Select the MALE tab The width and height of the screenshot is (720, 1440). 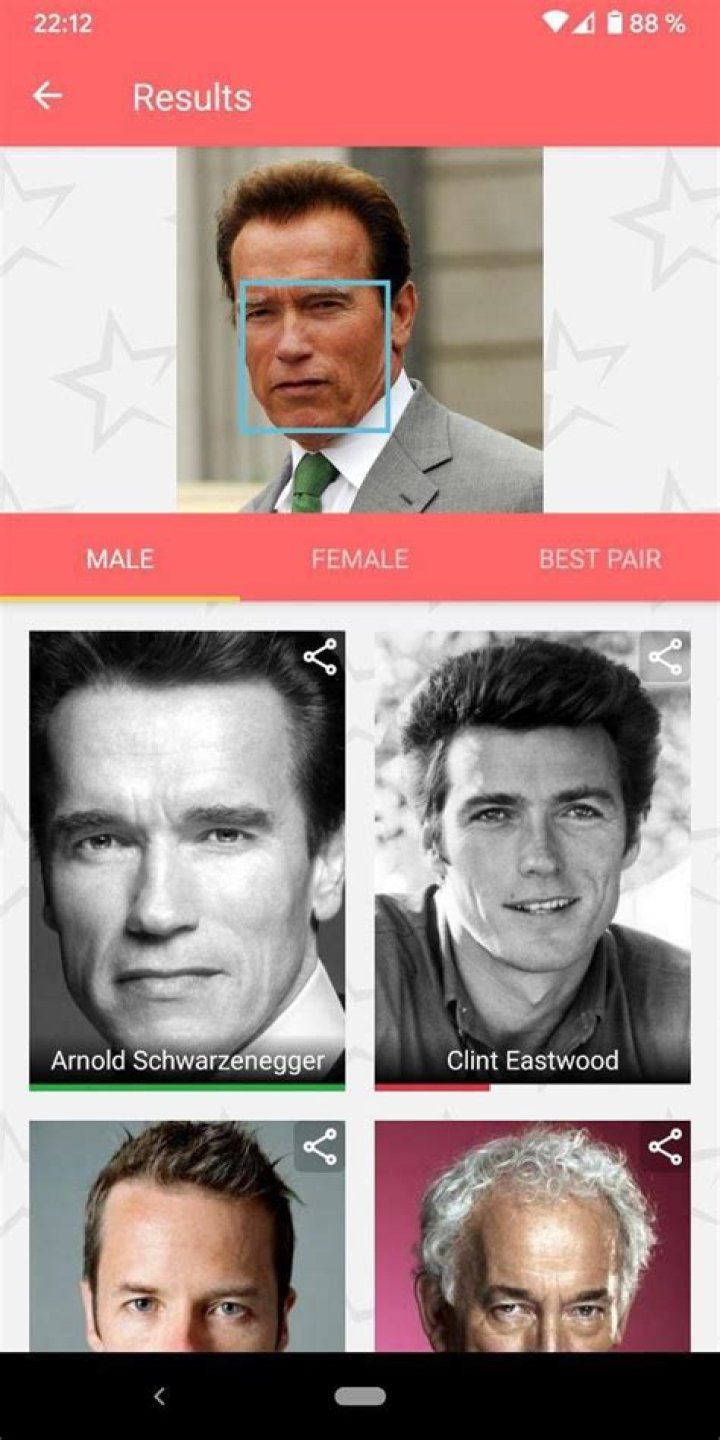pyautogui.click(x=120, y=559)
